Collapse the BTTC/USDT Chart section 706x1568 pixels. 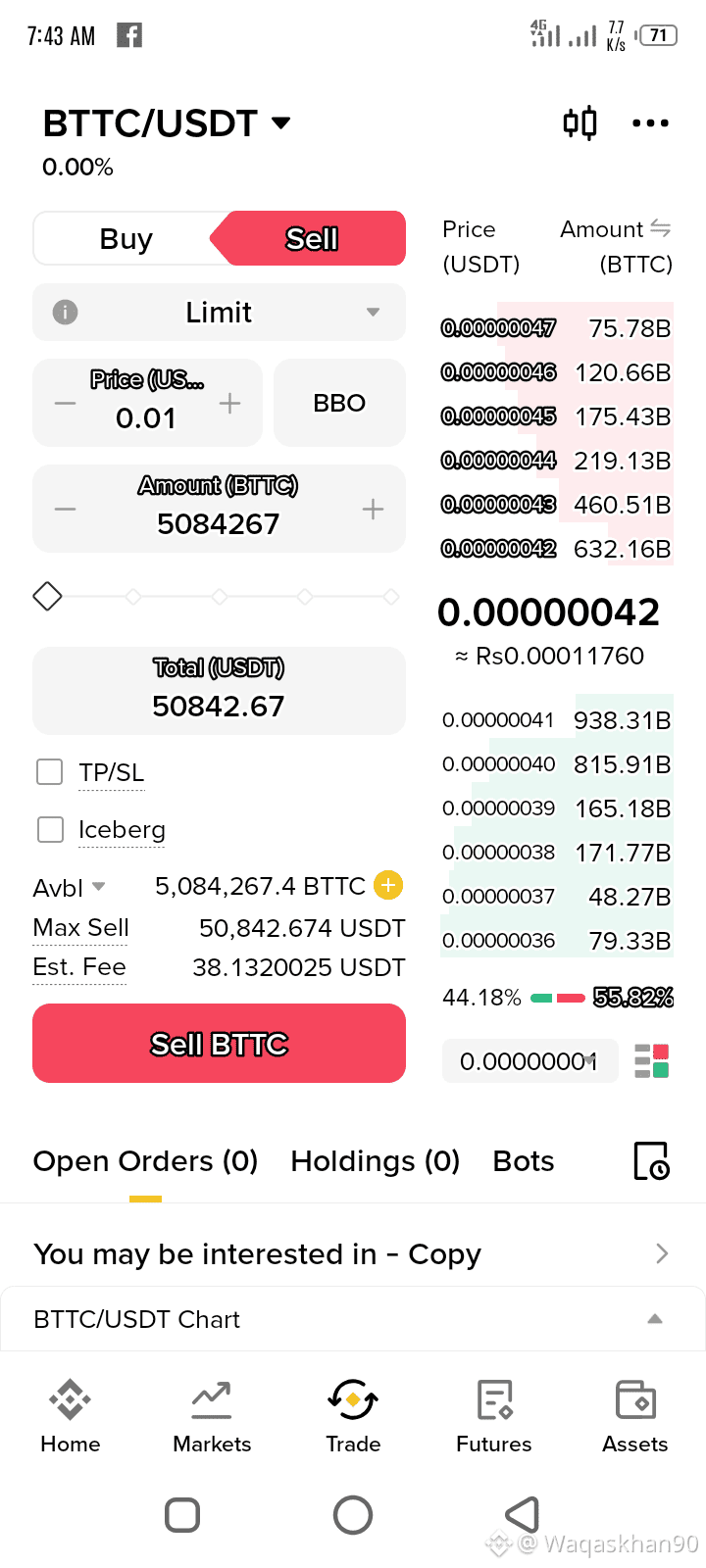[x=655, y=1319]
